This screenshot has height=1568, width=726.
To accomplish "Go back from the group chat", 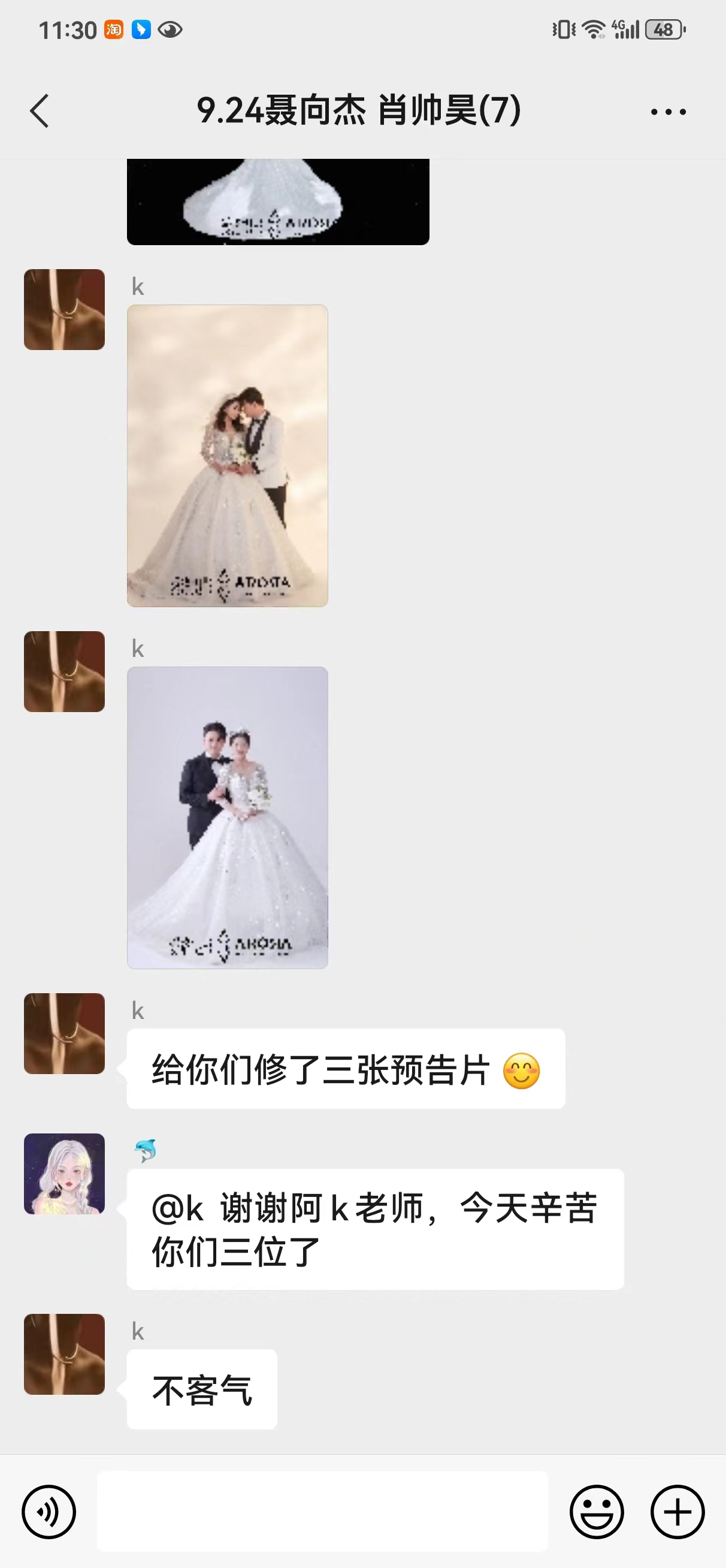I will (40, 111).
